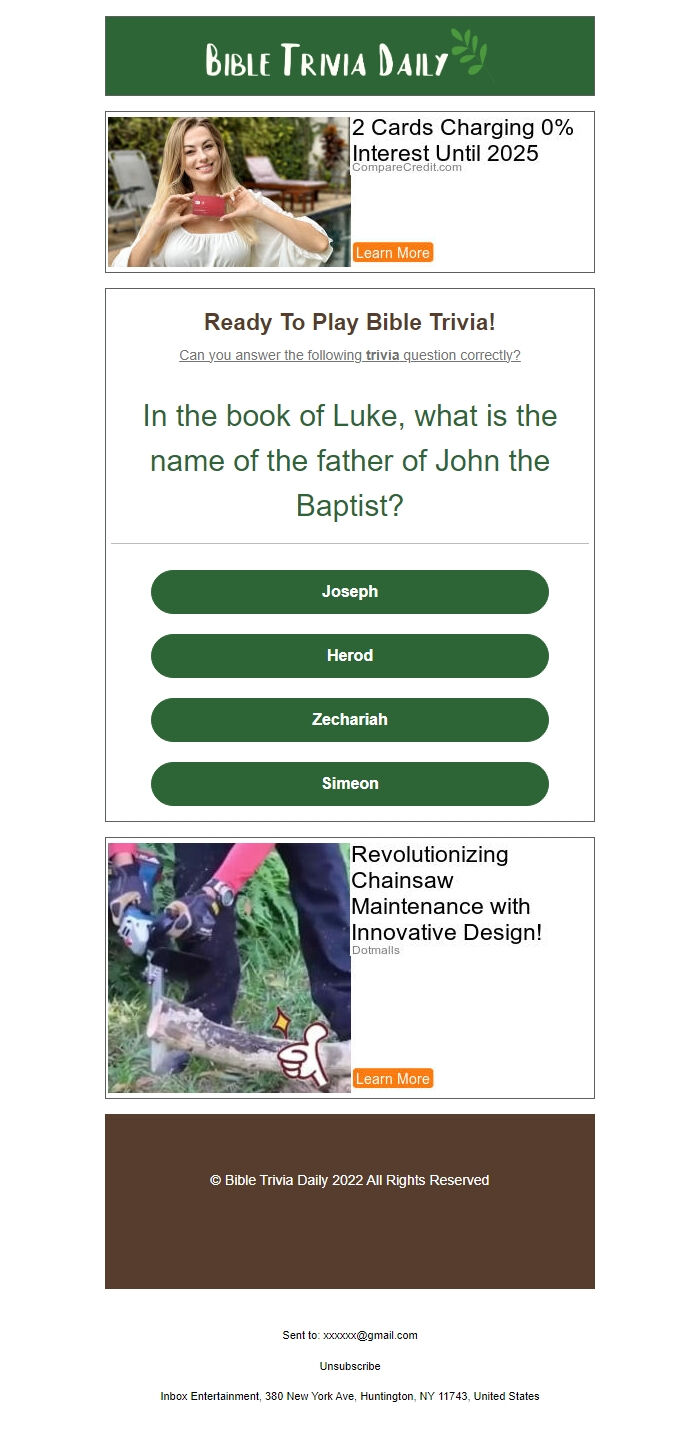Unsubscribe from this mailing list
This screenshot has height=1443, width=700.
click(x=350, y=1366)
